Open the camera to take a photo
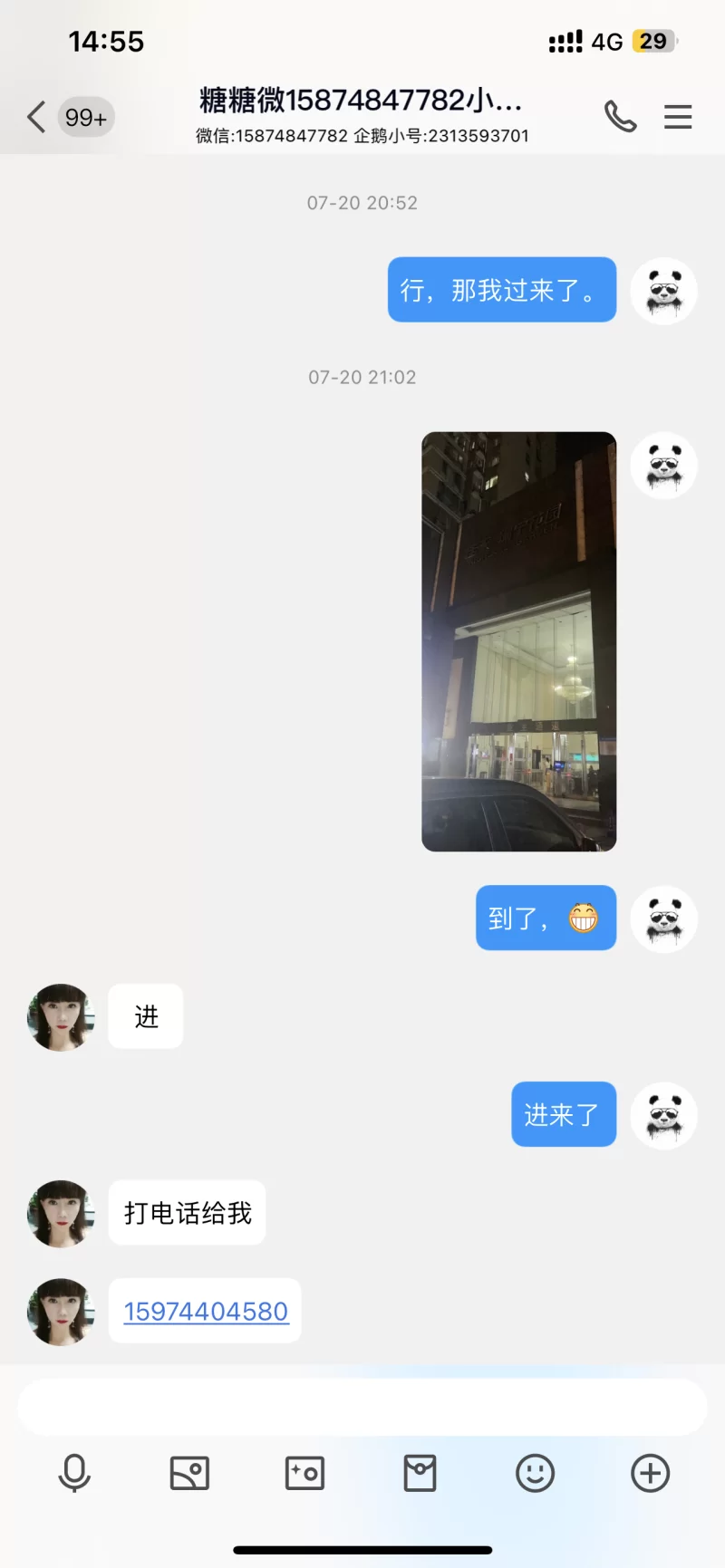Screen dimensions: 725x1568 304,1473
